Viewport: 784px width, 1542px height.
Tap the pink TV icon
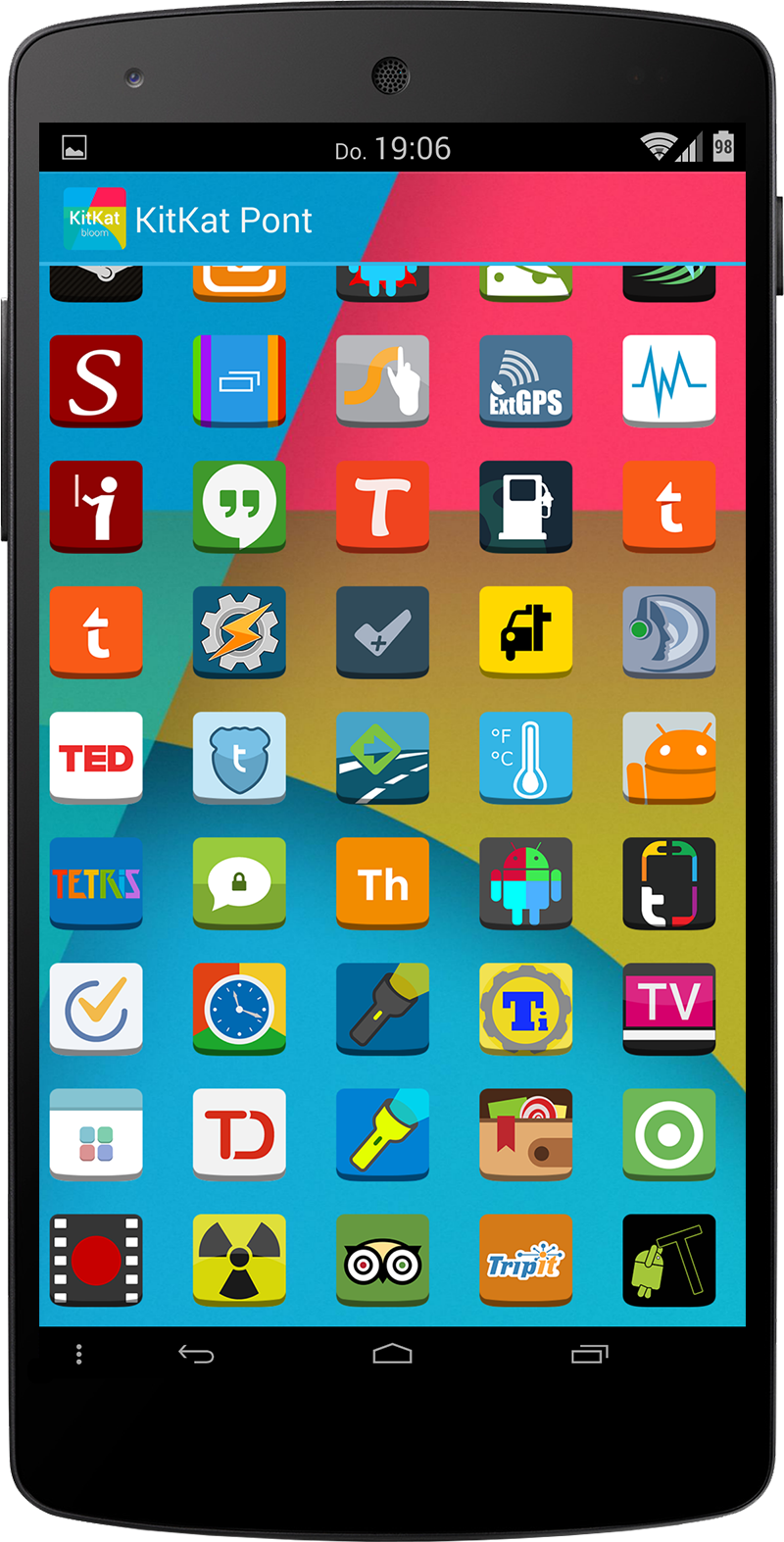pos(668,1009)
